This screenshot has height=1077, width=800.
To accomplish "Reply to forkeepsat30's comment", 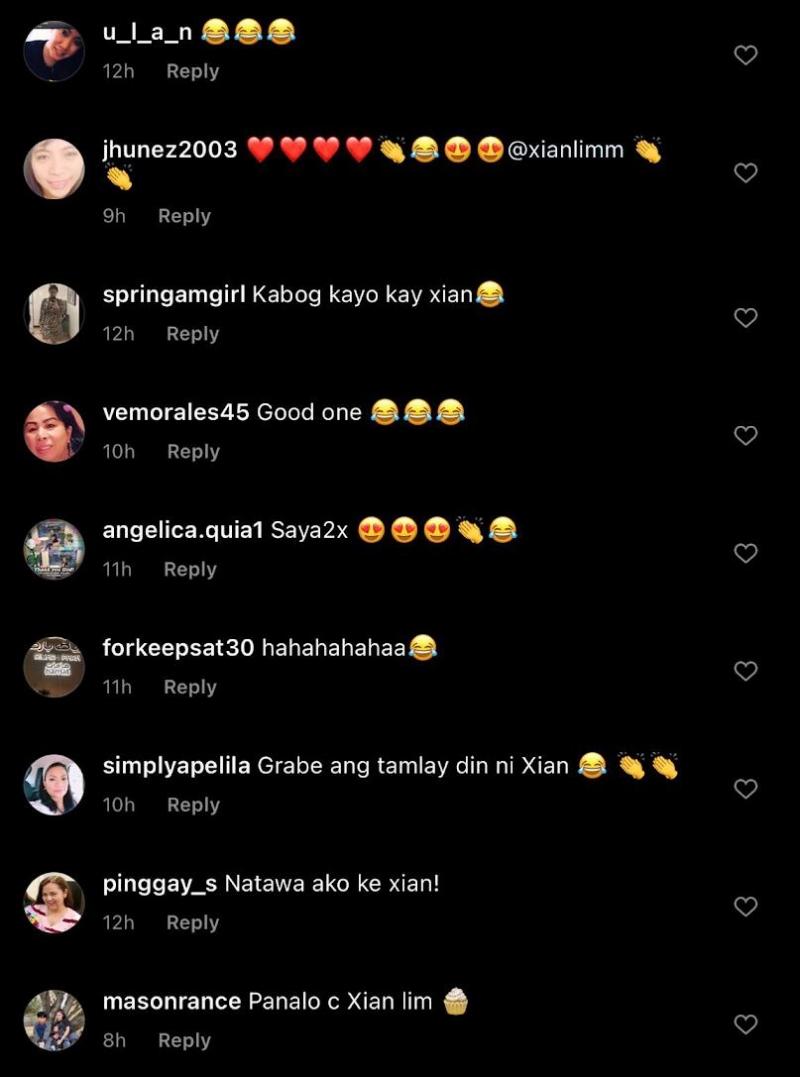I will [x=190, y=687].
